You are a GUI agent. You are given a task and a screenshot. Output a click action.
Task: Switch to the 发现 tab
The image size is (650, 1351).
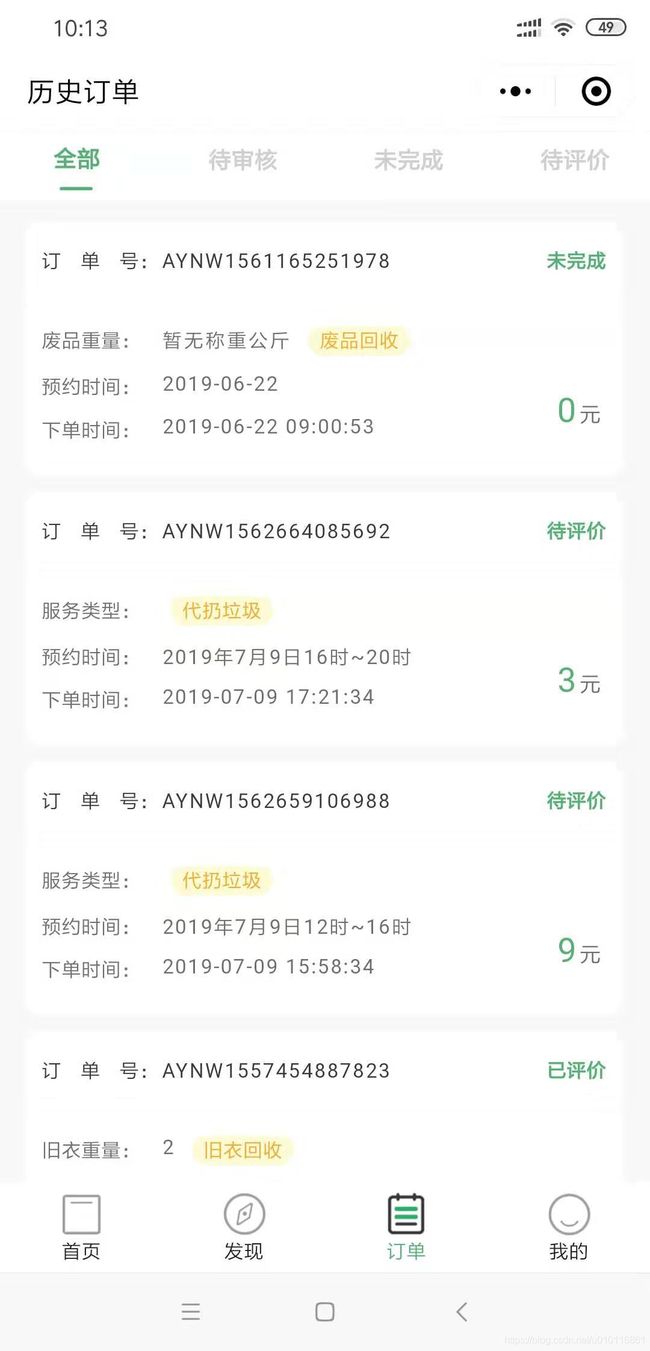(244, 1227)
